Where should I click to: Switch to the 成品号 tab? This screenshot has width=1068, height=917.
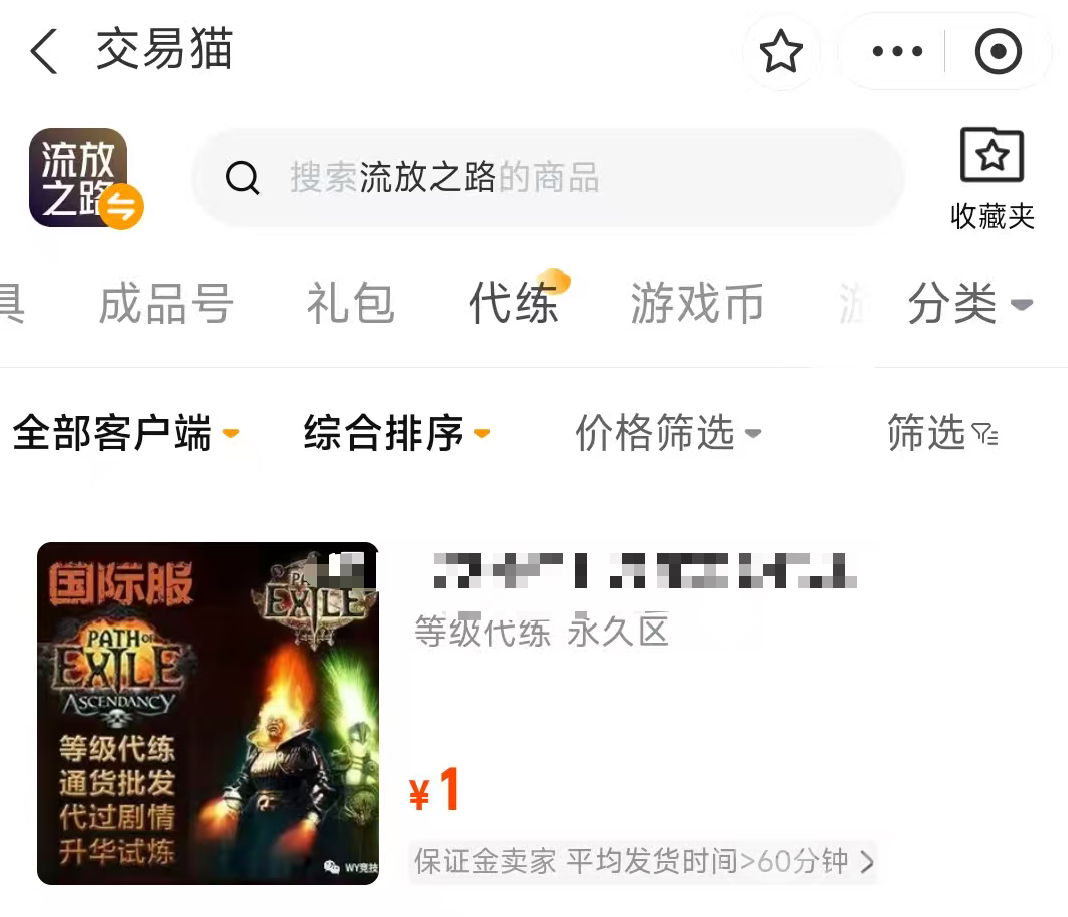pyautogui.click(x=166, y=304)
